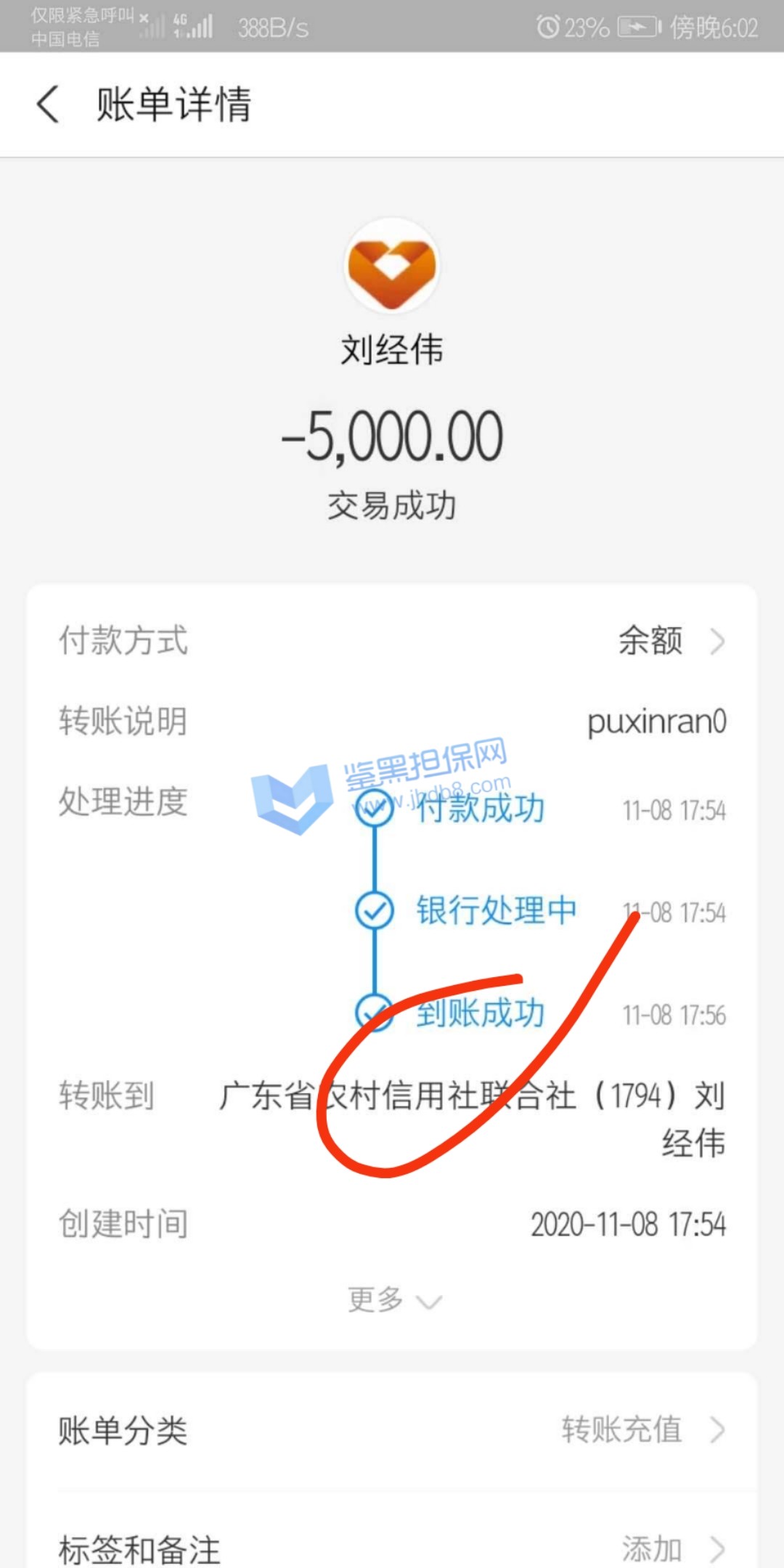Add a note via 标签和备注
The height and width of the screenshot is (1568, 784).
392,1548
